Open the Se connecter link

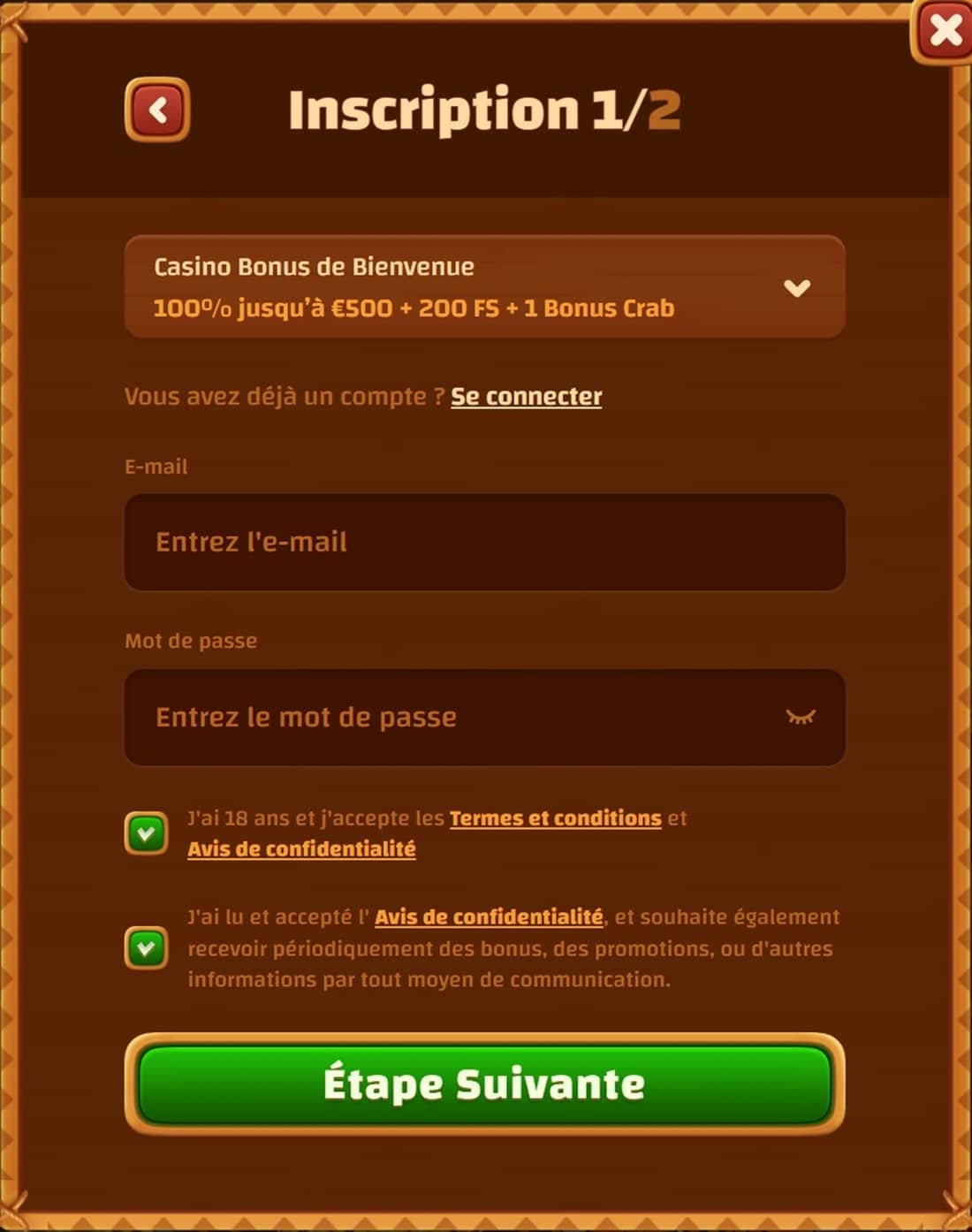coord(526,397)
